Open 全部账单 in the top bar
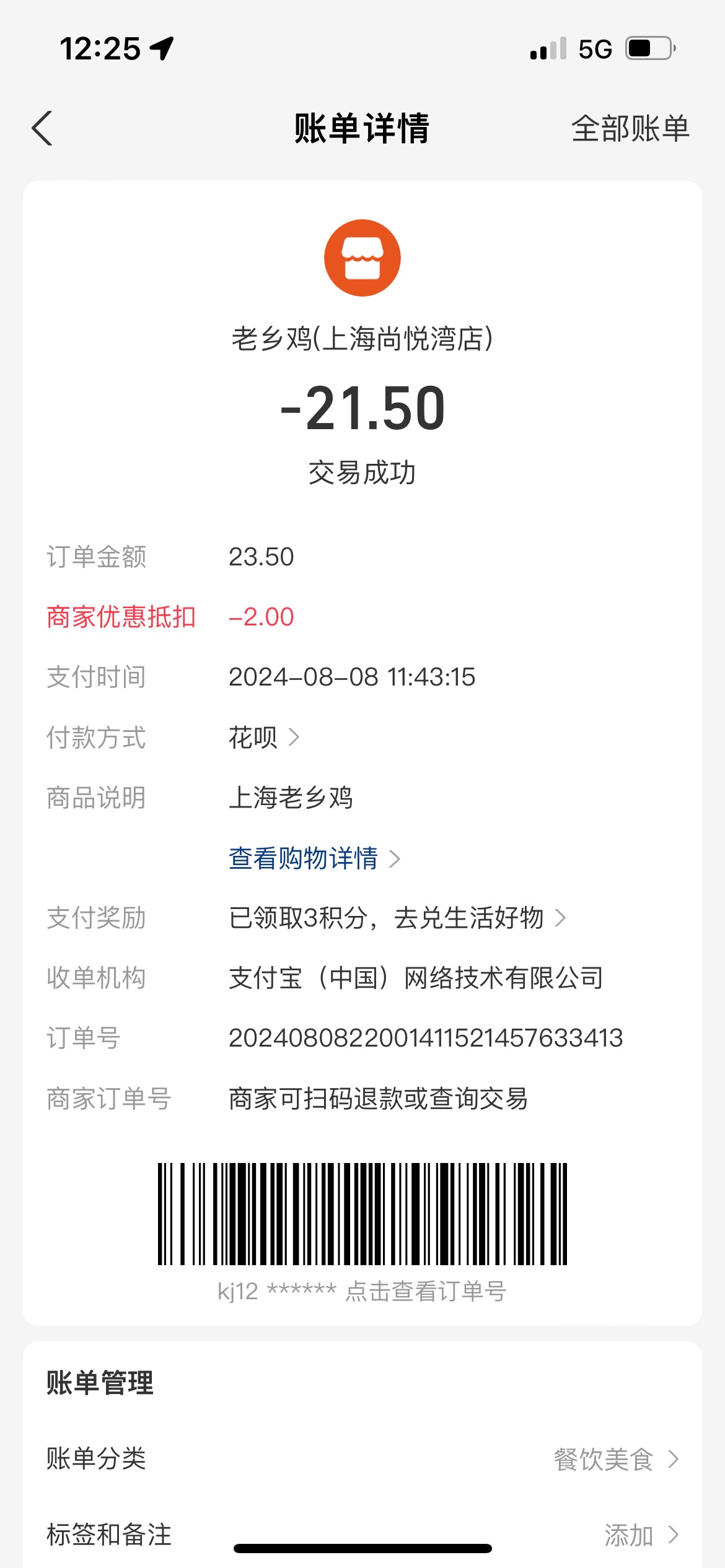The width and height of the screenshot is (725, 1568). point(630,129)
